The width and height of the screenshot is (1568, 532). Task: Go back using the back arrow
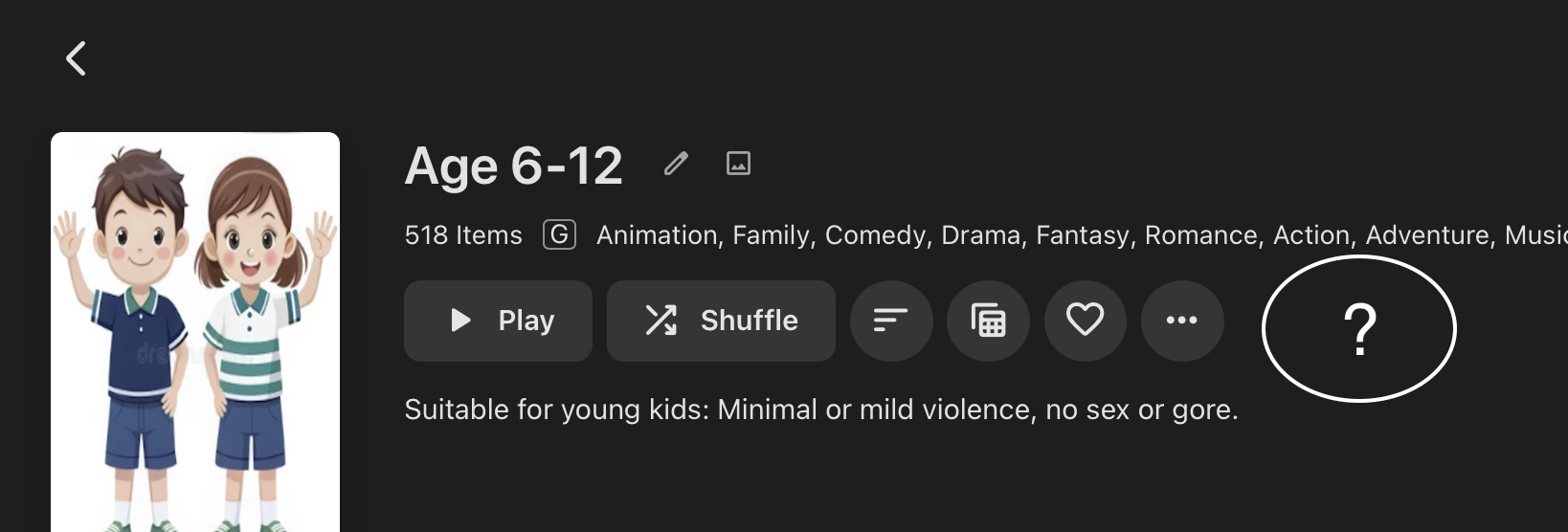(77, 58)
